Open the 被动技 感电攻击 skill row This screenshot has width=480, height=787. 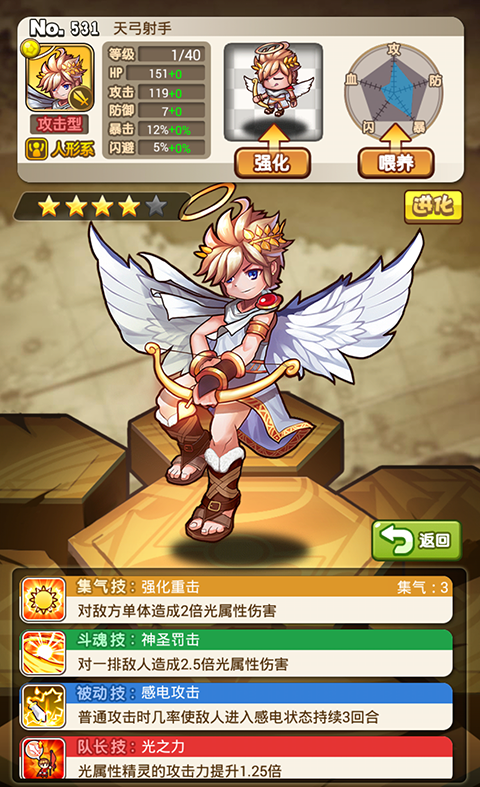click(236, 706)
